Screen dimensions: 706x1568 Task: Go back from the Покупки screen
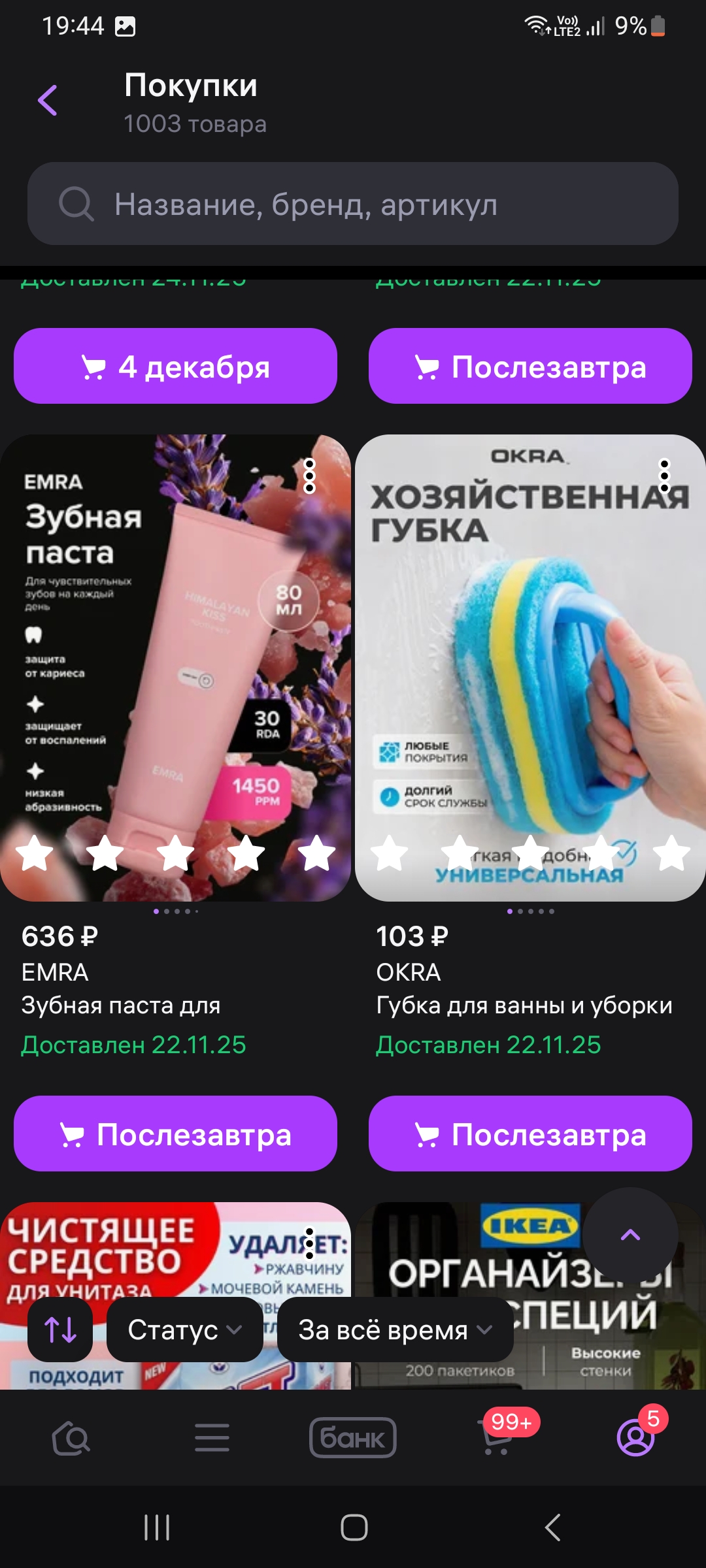pyautogui.click(x=48, y=101)
